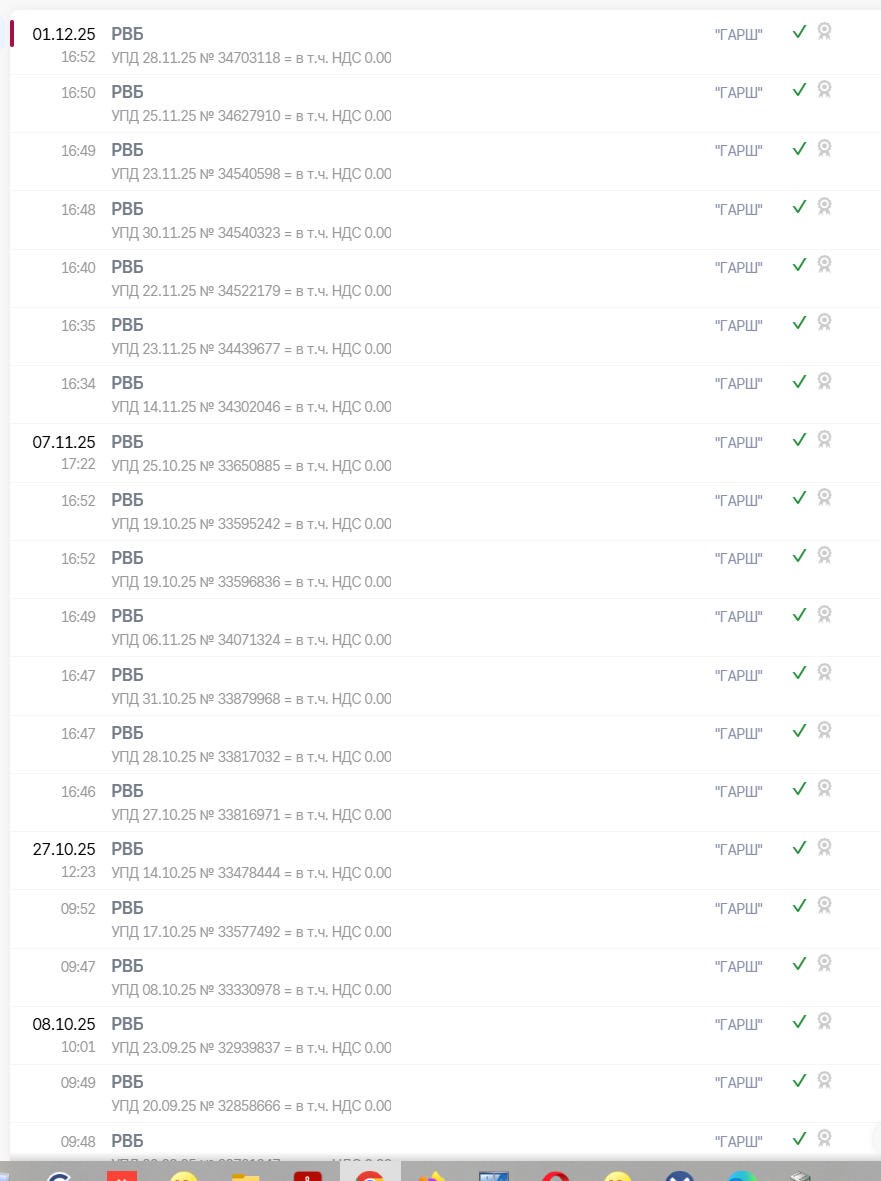Open document УПД № 33577492
Screen dimensions: 881x1181
tap(251, 932)
